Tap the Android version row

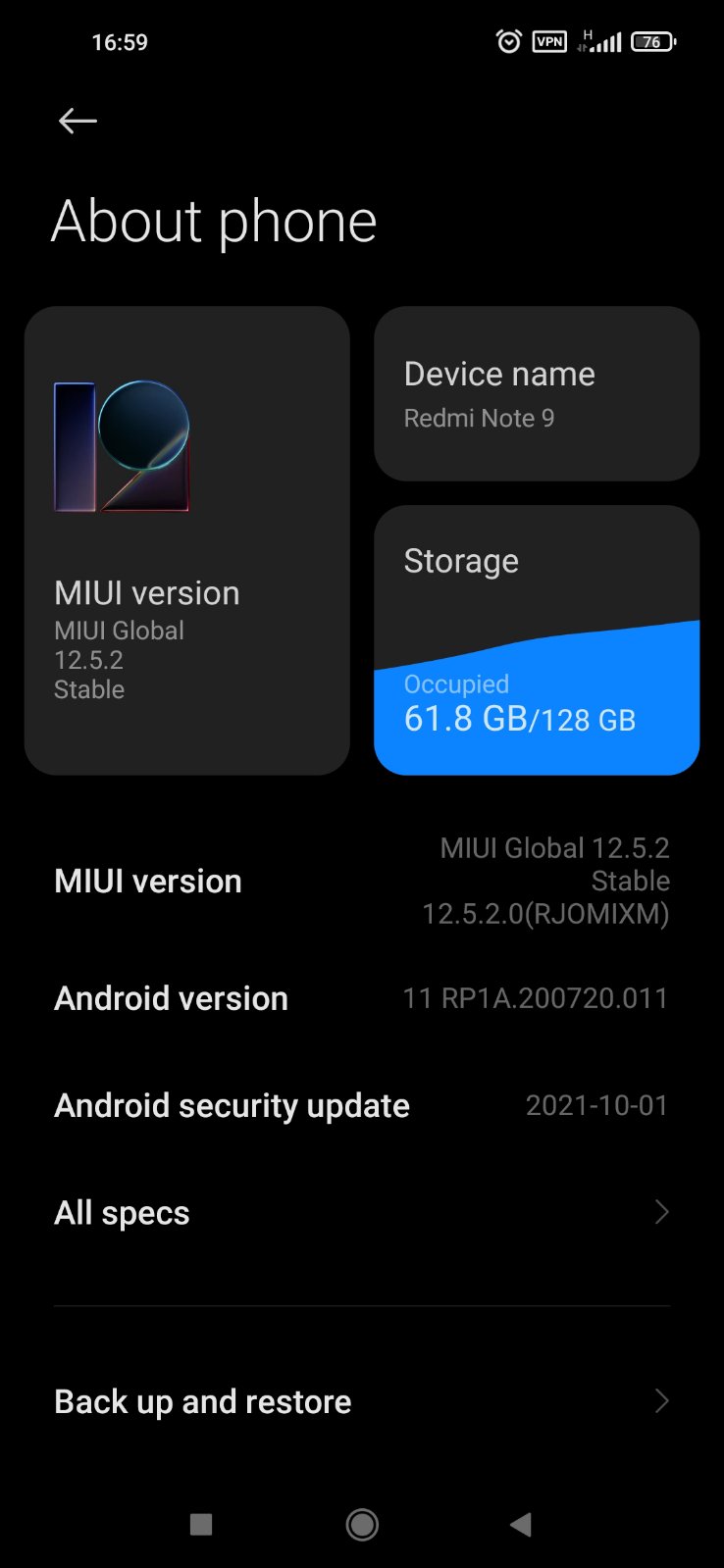click(x=362, y=998)
